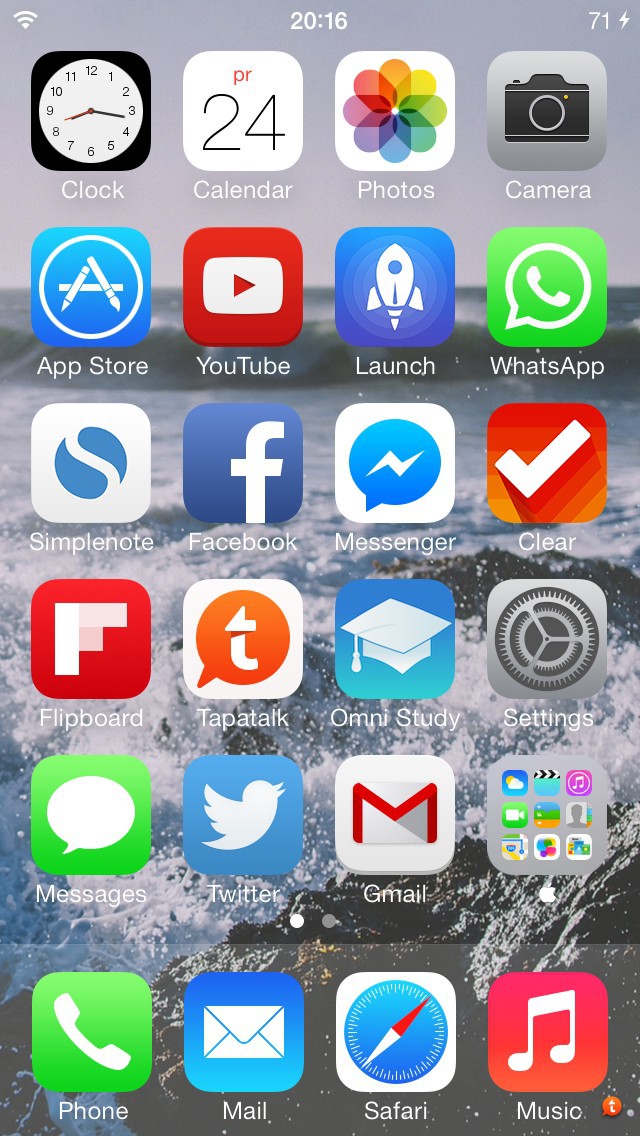This screenshot has height=1136, width=640.
Task: Open the Apple apps folder
Action: 547,815
